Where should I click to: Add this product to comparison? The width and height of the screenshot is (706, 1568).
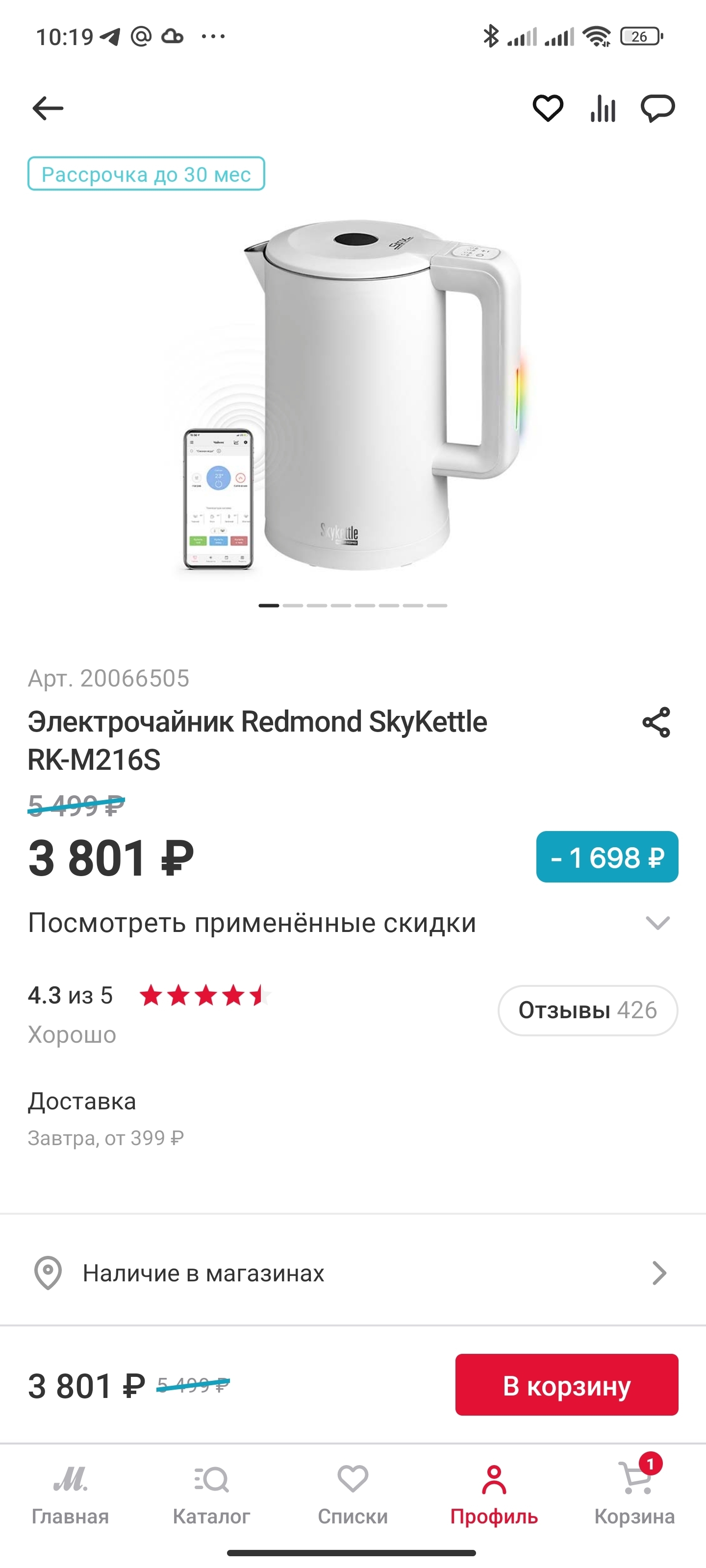click(x=603, y=109)
